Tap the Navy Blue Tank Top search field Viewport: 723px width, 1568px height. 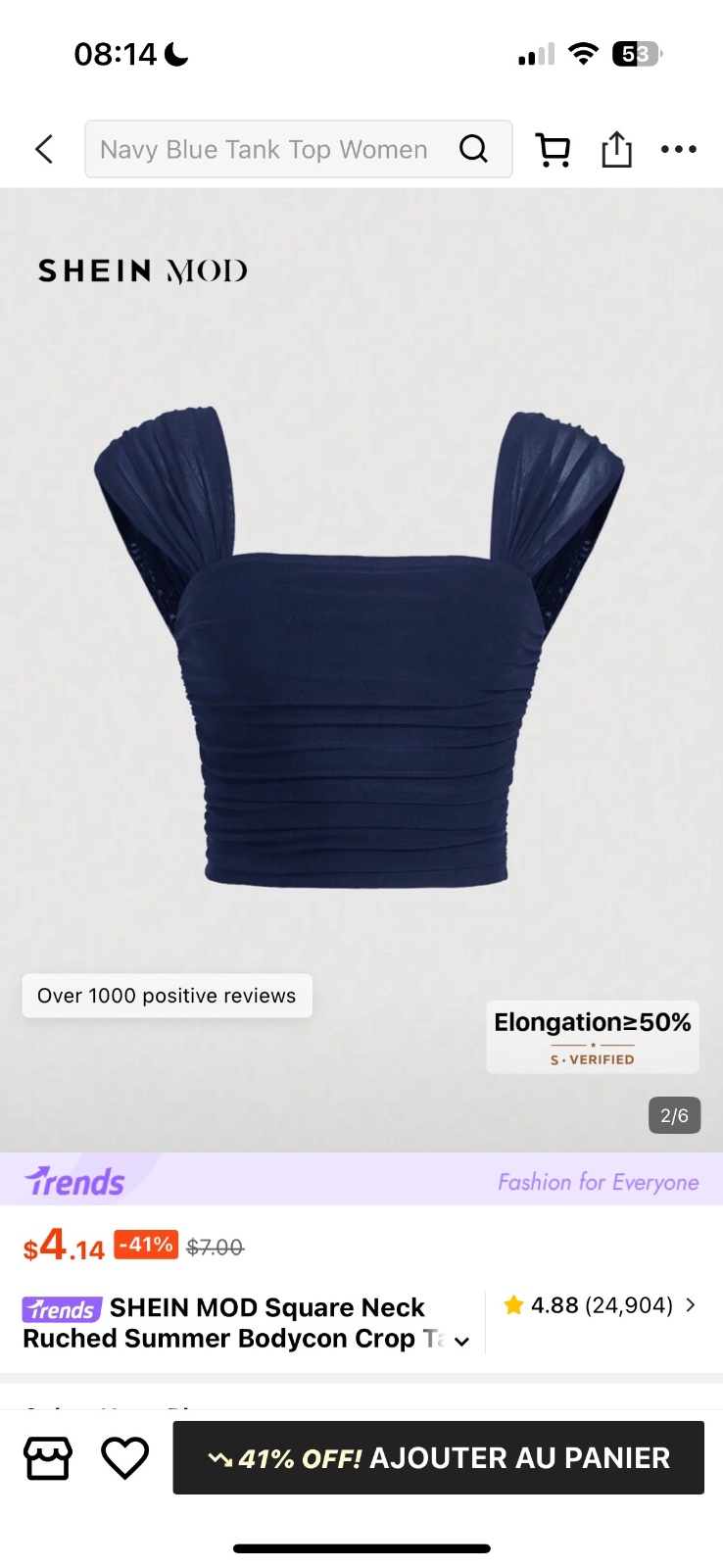(x=298, y=149)
